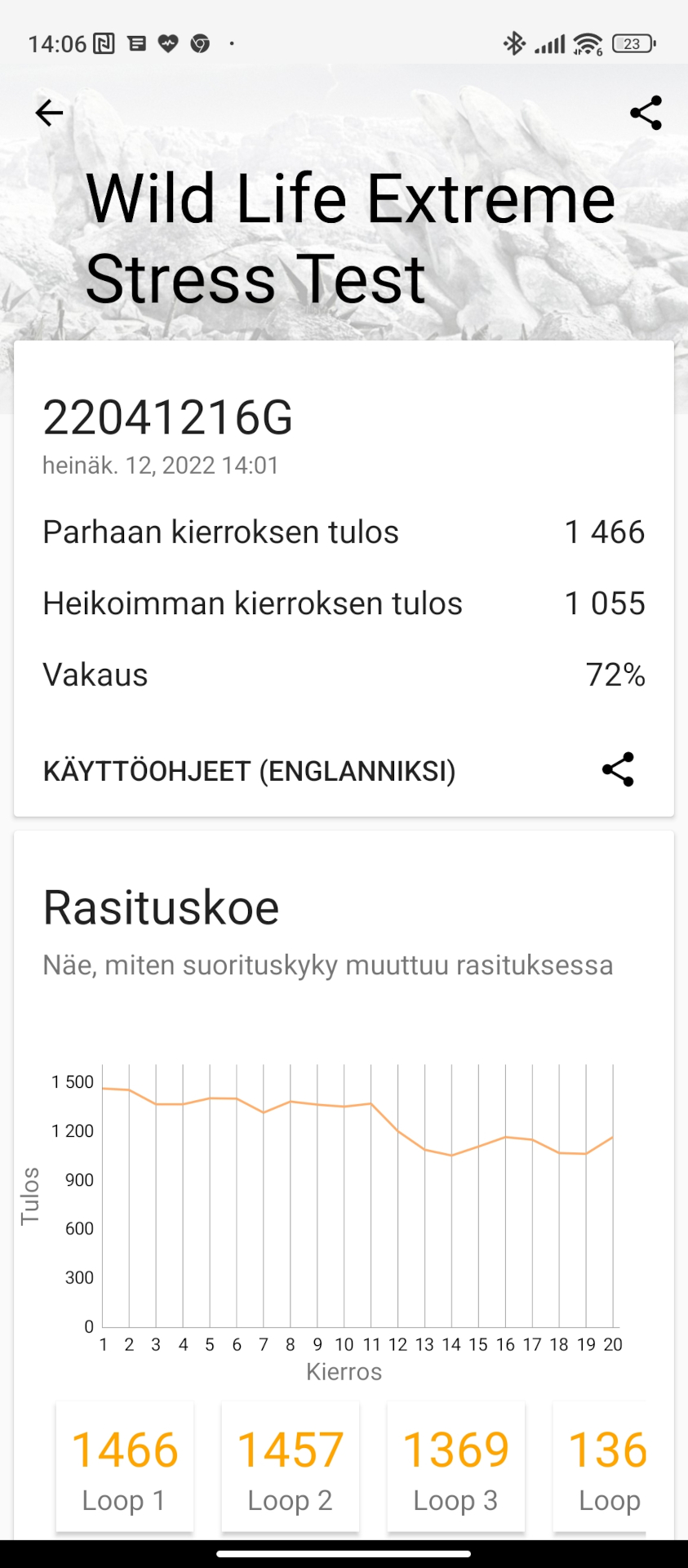
Task: Share the result card beside KÄYTTÖOHJEET
Action: 618,769
